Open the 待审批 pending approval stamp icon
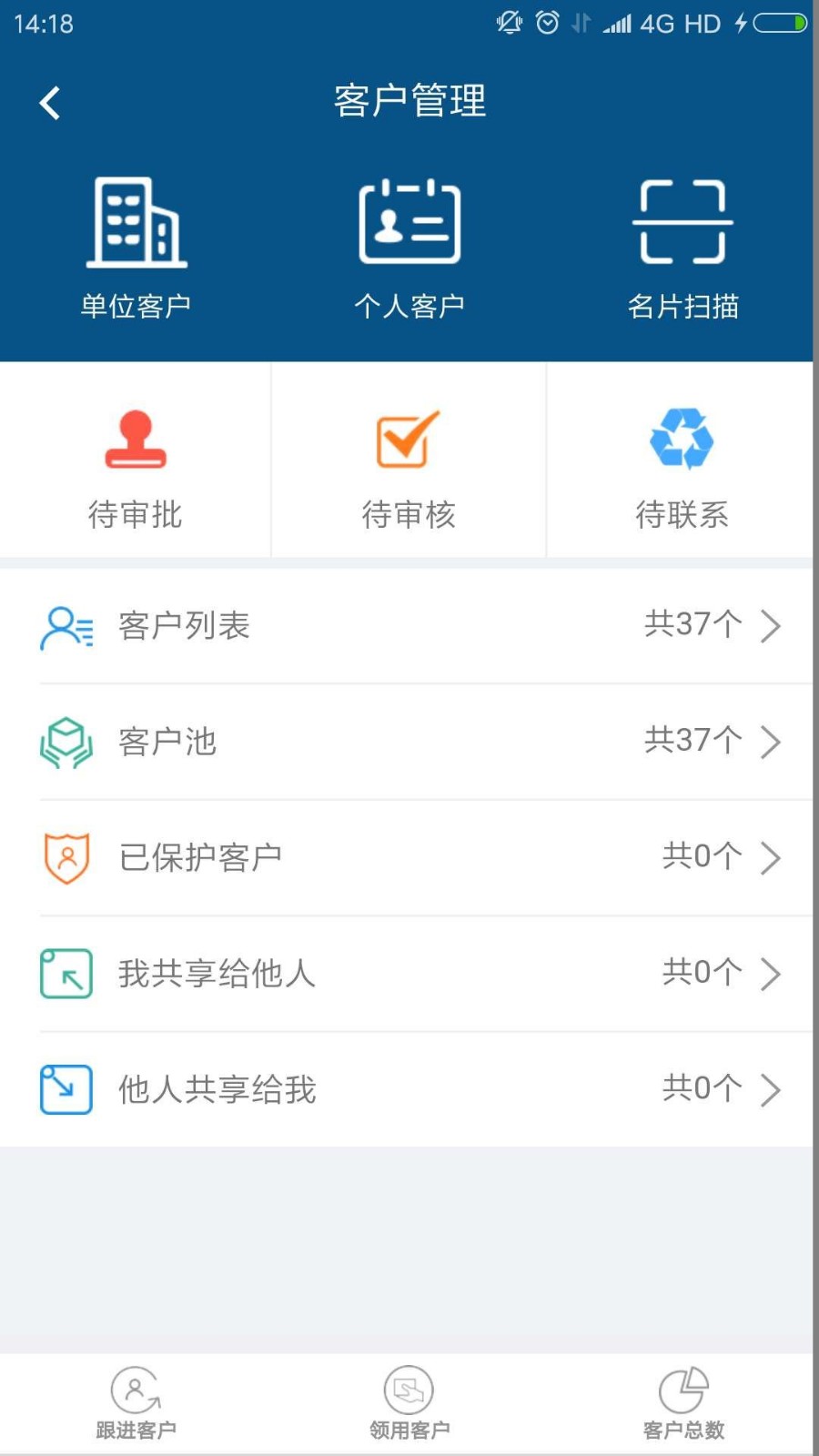The width and height of the screenshot is (819, 1456). click(x=135, y=440)
